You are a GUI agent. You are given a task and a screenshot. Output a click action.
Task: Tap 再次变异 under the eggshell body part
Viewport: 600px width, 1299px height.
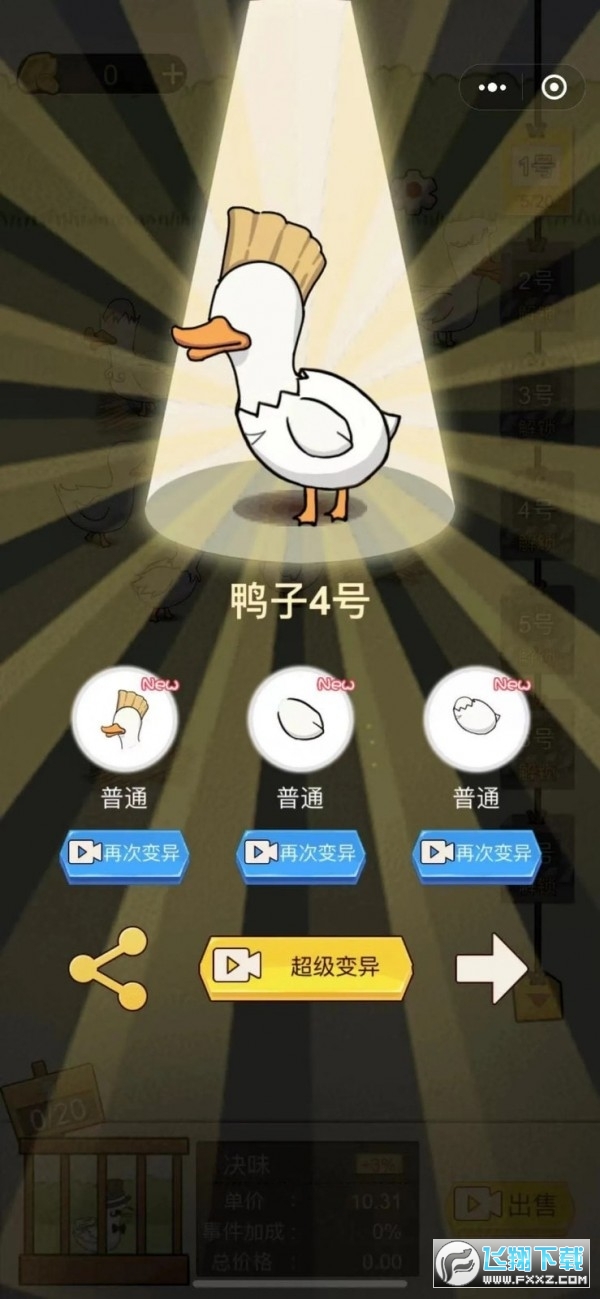[477, 853]
